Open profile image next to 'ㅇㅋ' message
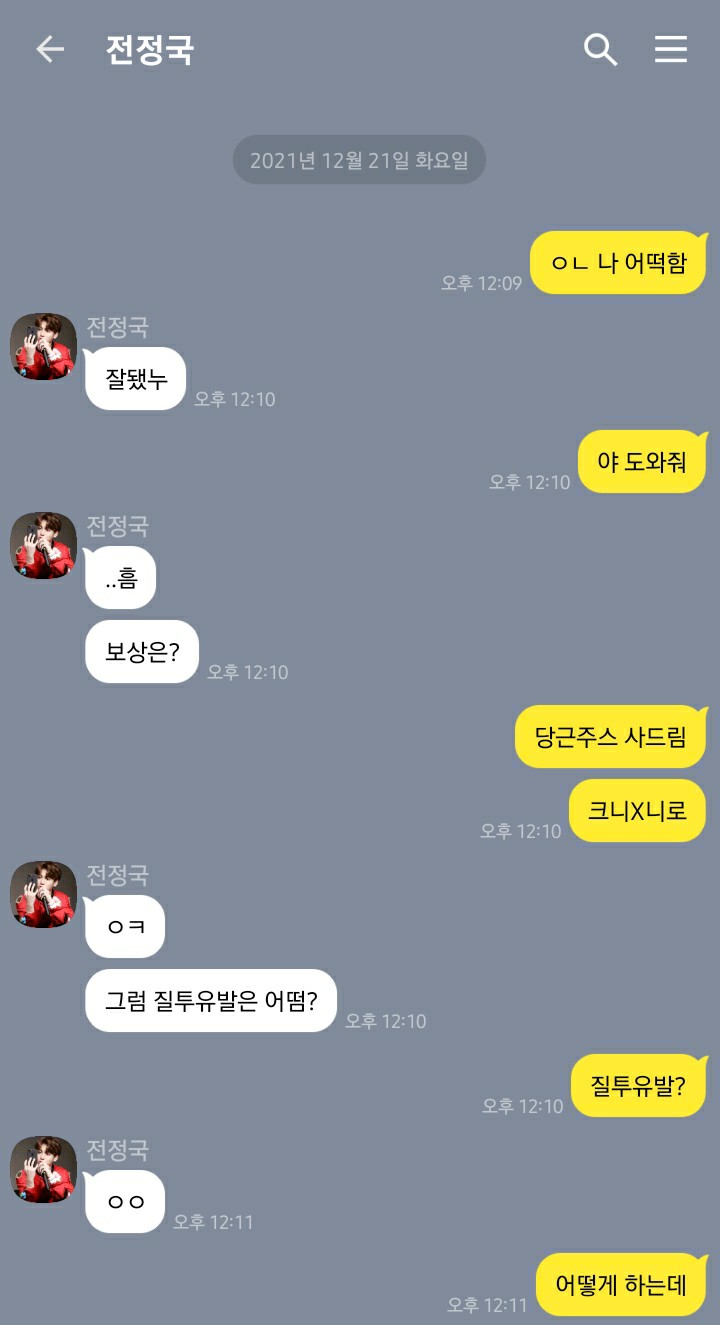The image size is (720, 1325). tap(42, 894)
